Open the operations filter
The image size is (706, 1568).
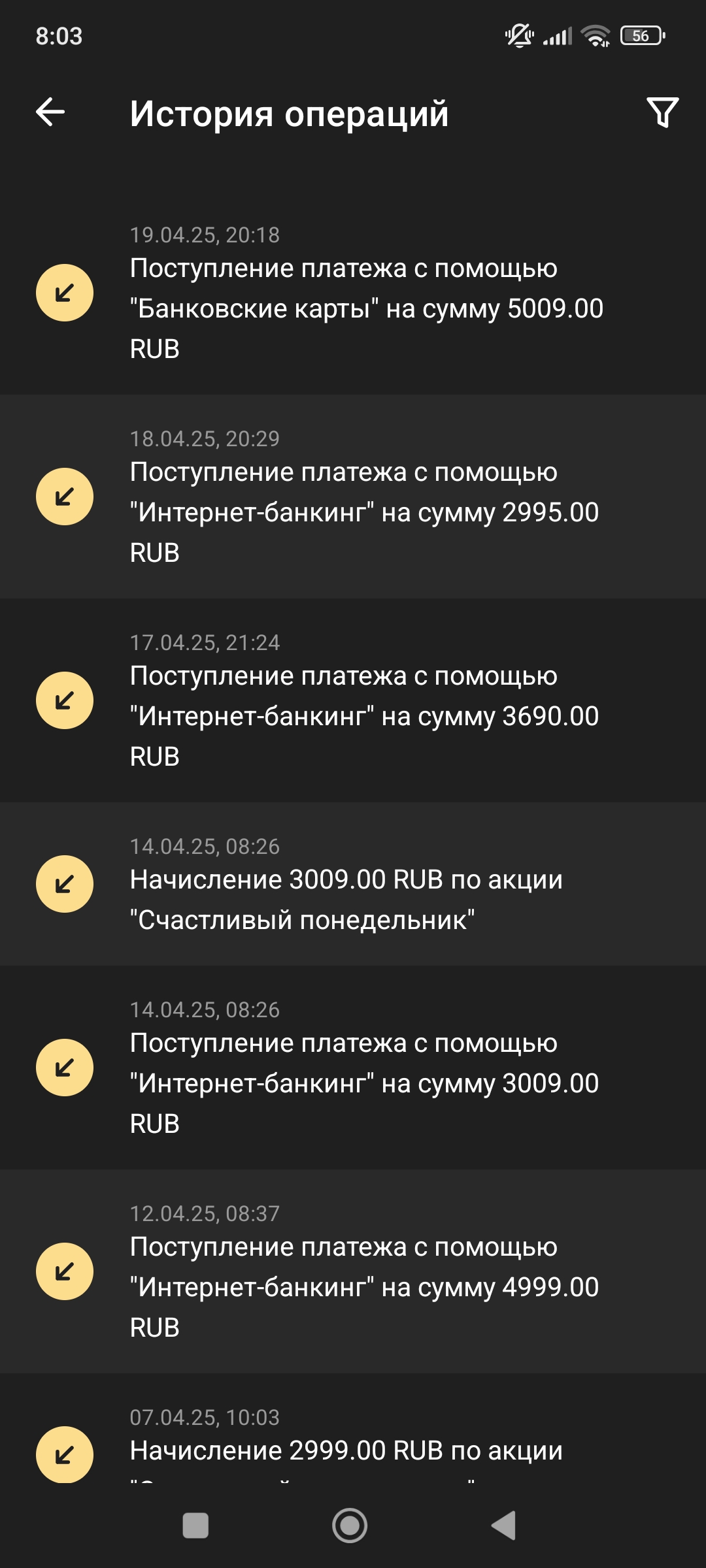click(662, 112)
